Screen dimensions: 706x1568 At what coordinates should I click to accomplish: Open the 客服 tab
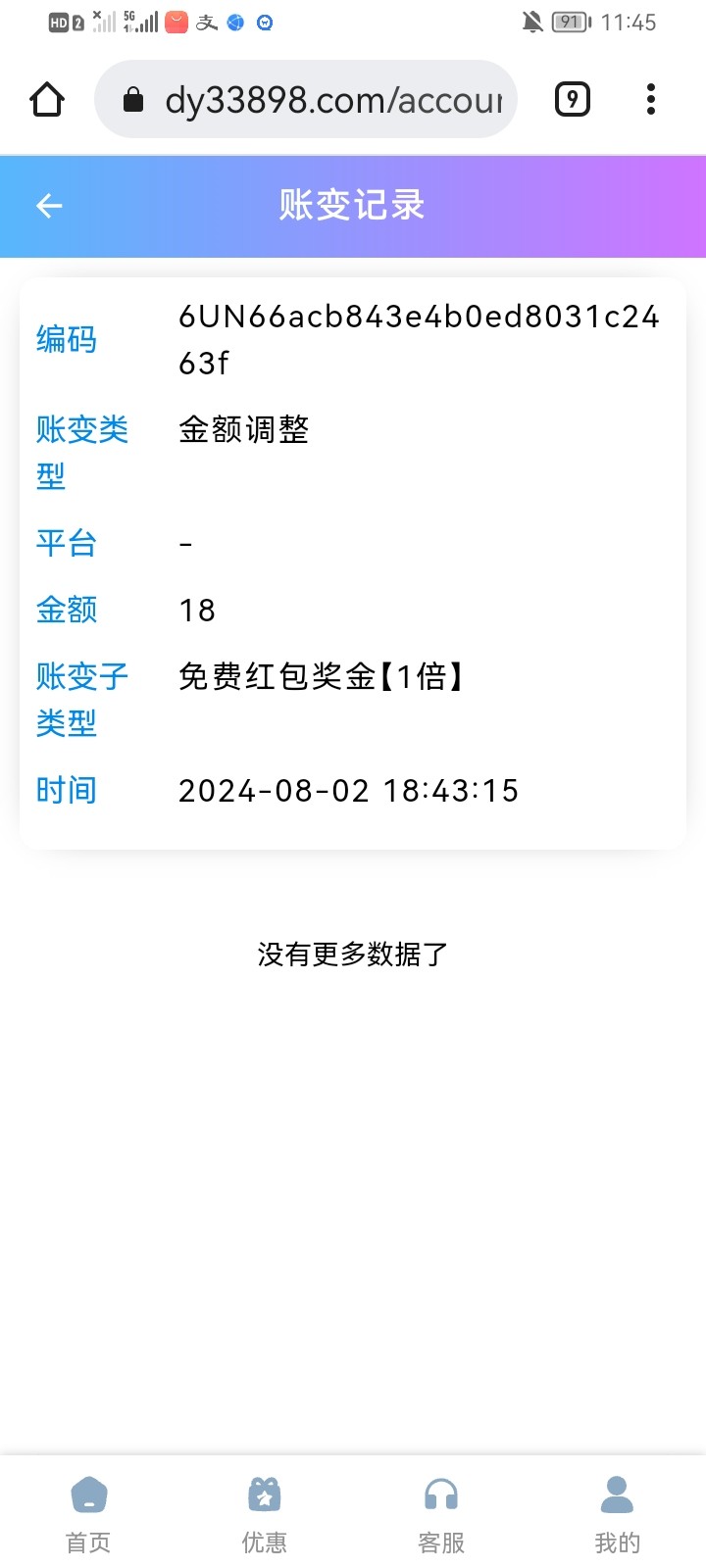point(441,1514)
